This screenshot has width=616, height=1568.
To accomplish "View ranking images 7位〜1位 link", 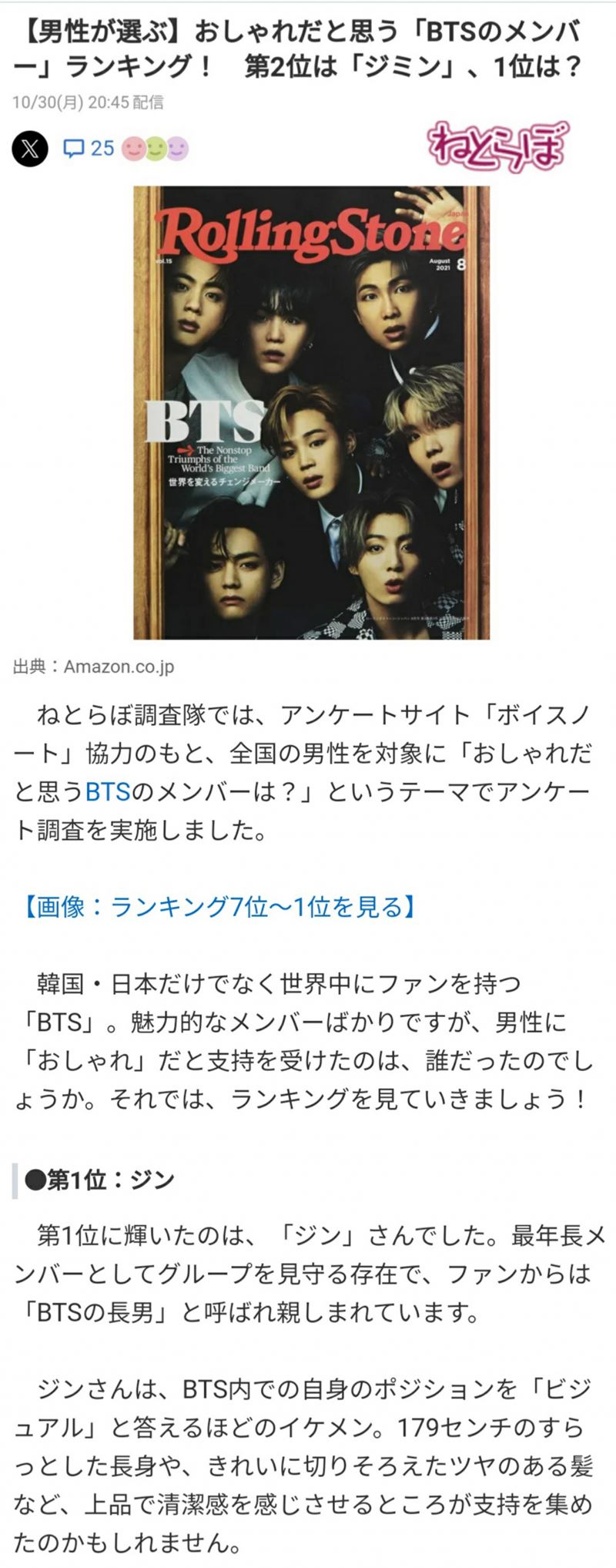I will (217, 907).
